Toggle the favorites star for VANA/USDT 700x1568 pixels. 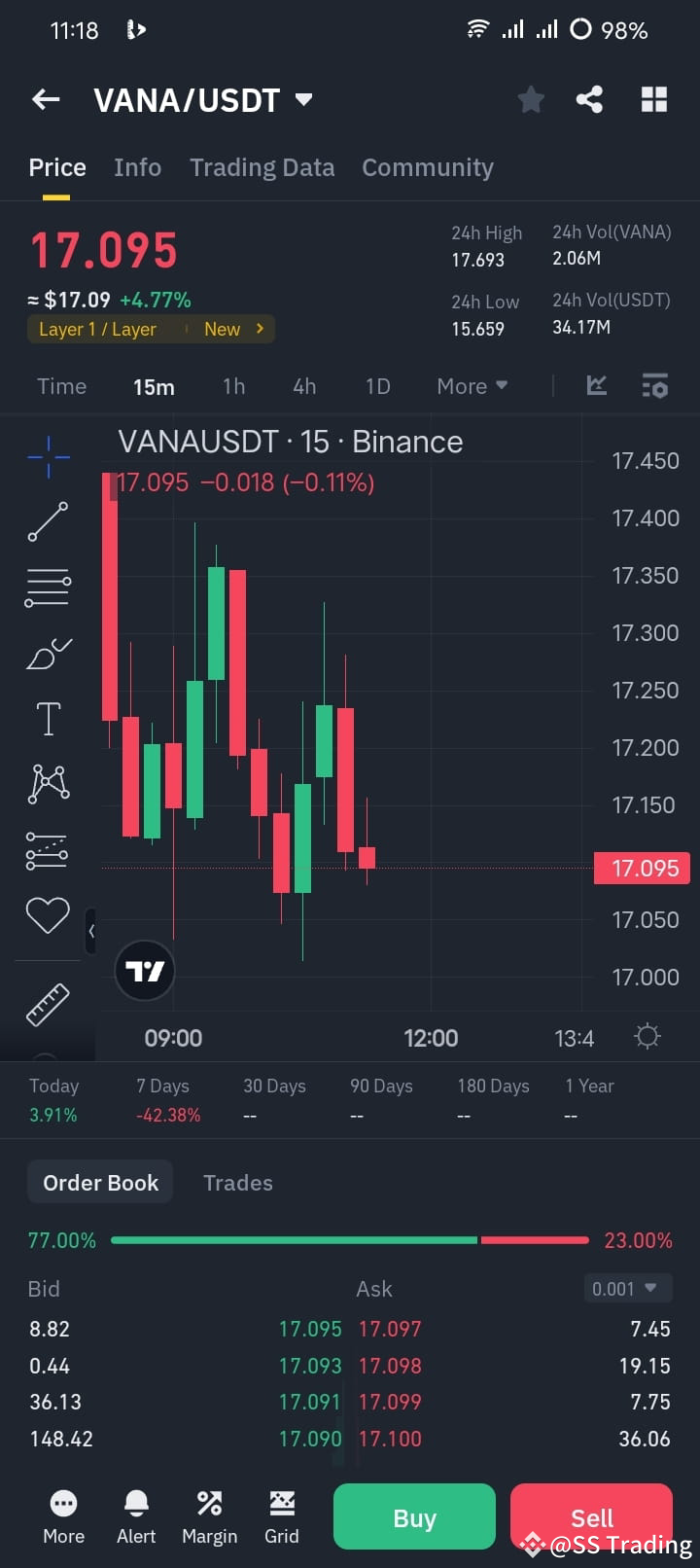point(531,98)
